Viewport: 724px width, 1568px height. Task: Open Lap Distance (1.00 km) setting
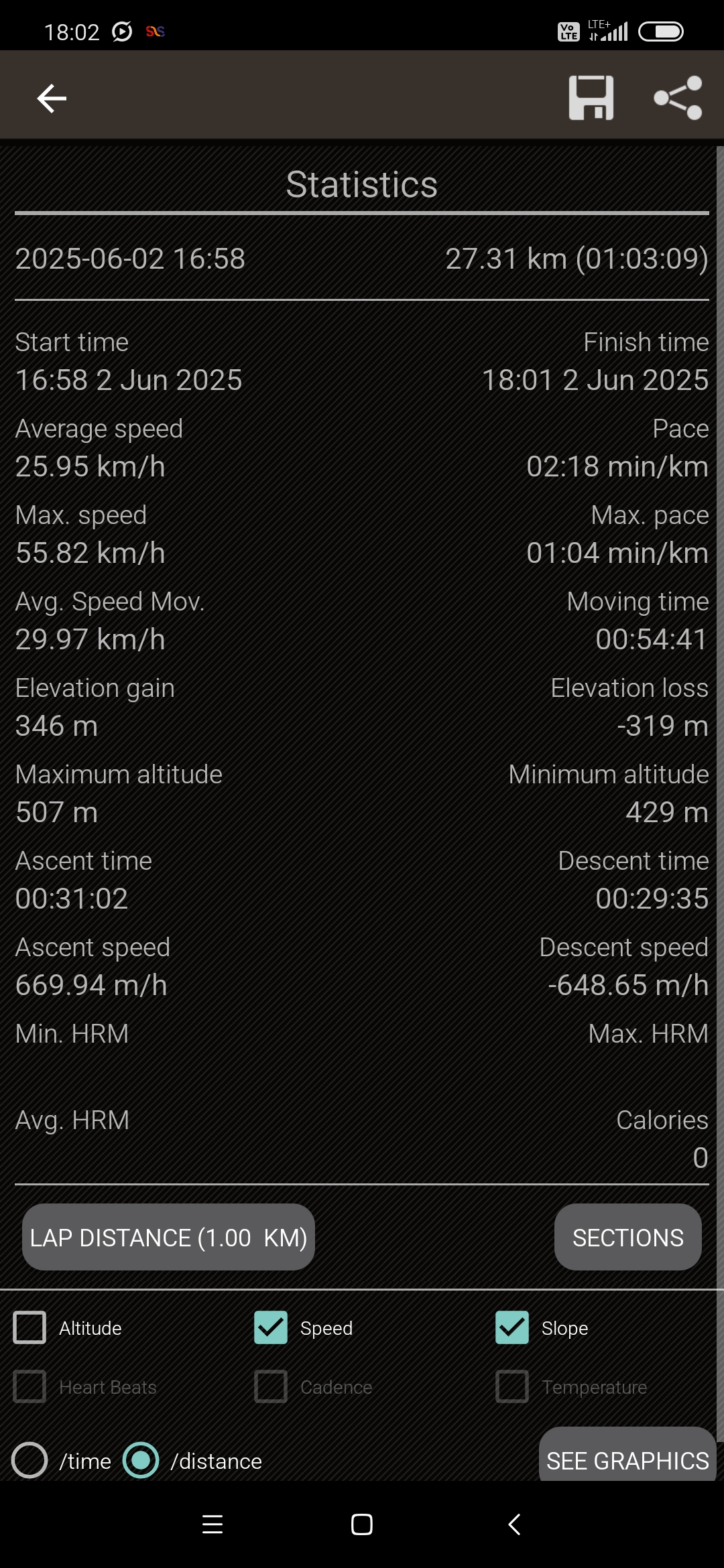point(168,1237)
